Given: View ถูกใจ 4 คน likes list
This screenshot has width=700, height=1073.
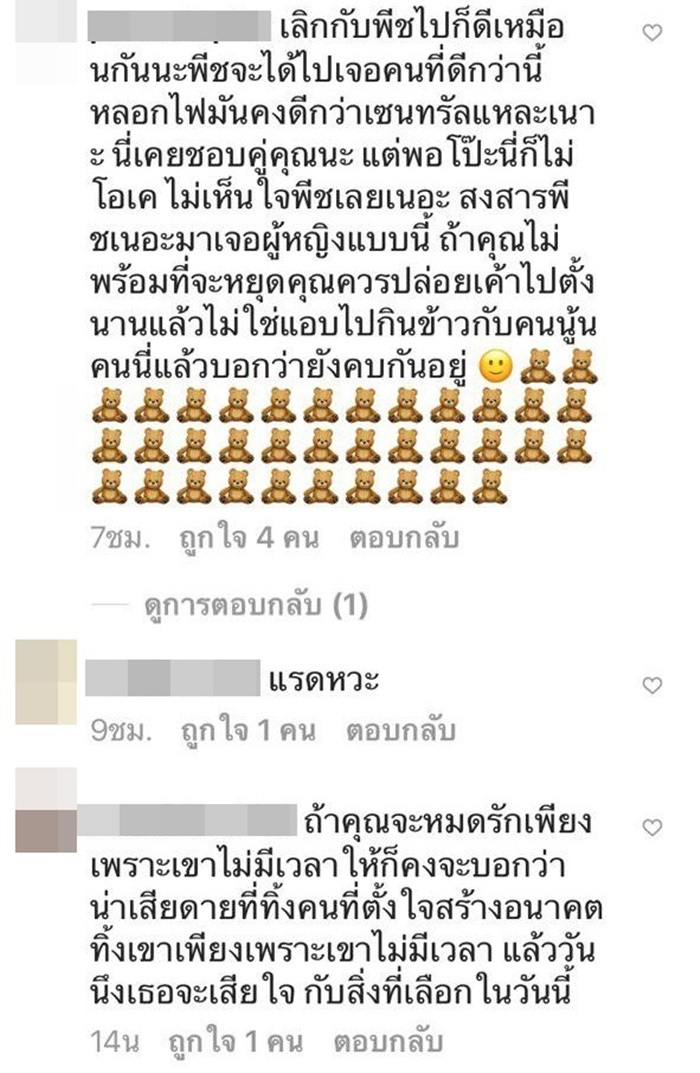Looking at the screenshot, I should (249, 539).
